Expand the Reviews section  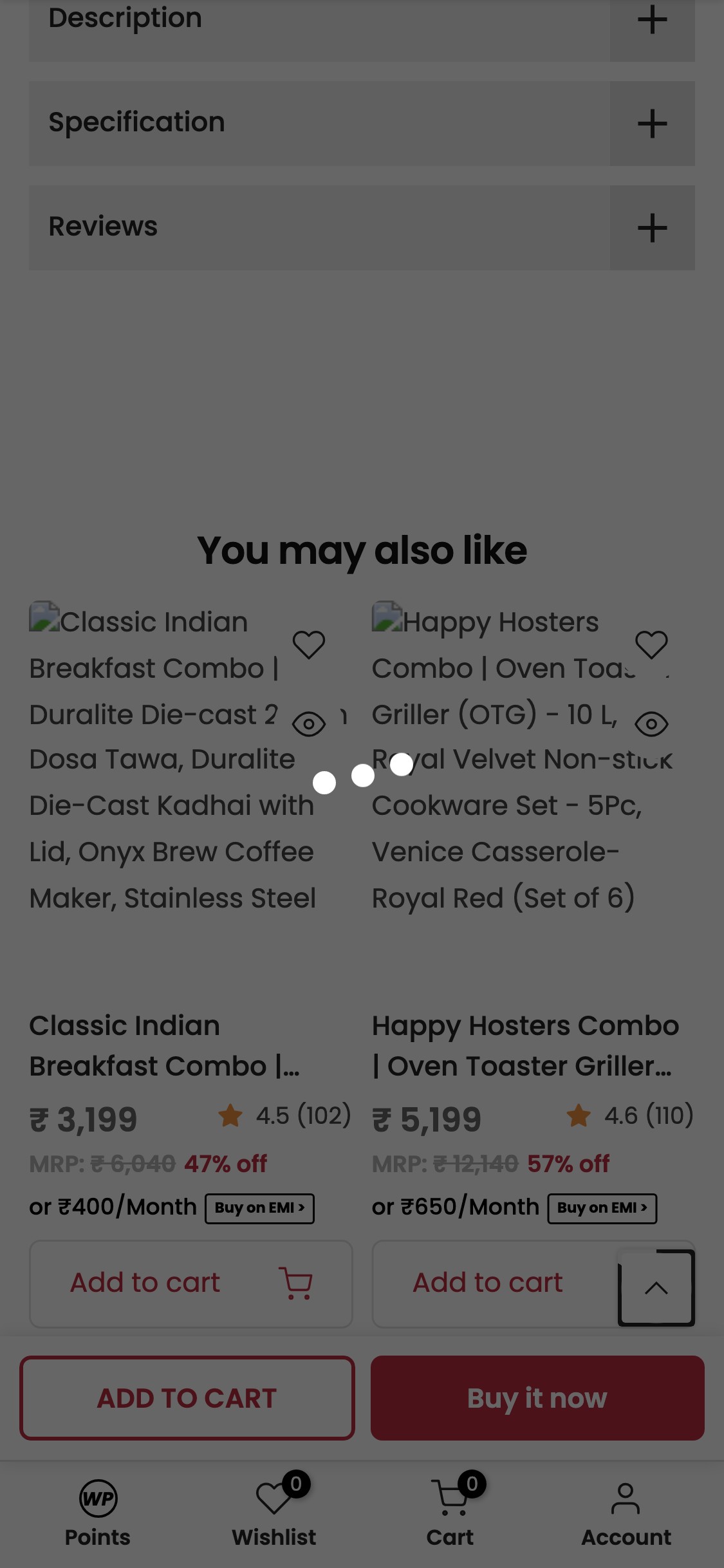(652, 227)
